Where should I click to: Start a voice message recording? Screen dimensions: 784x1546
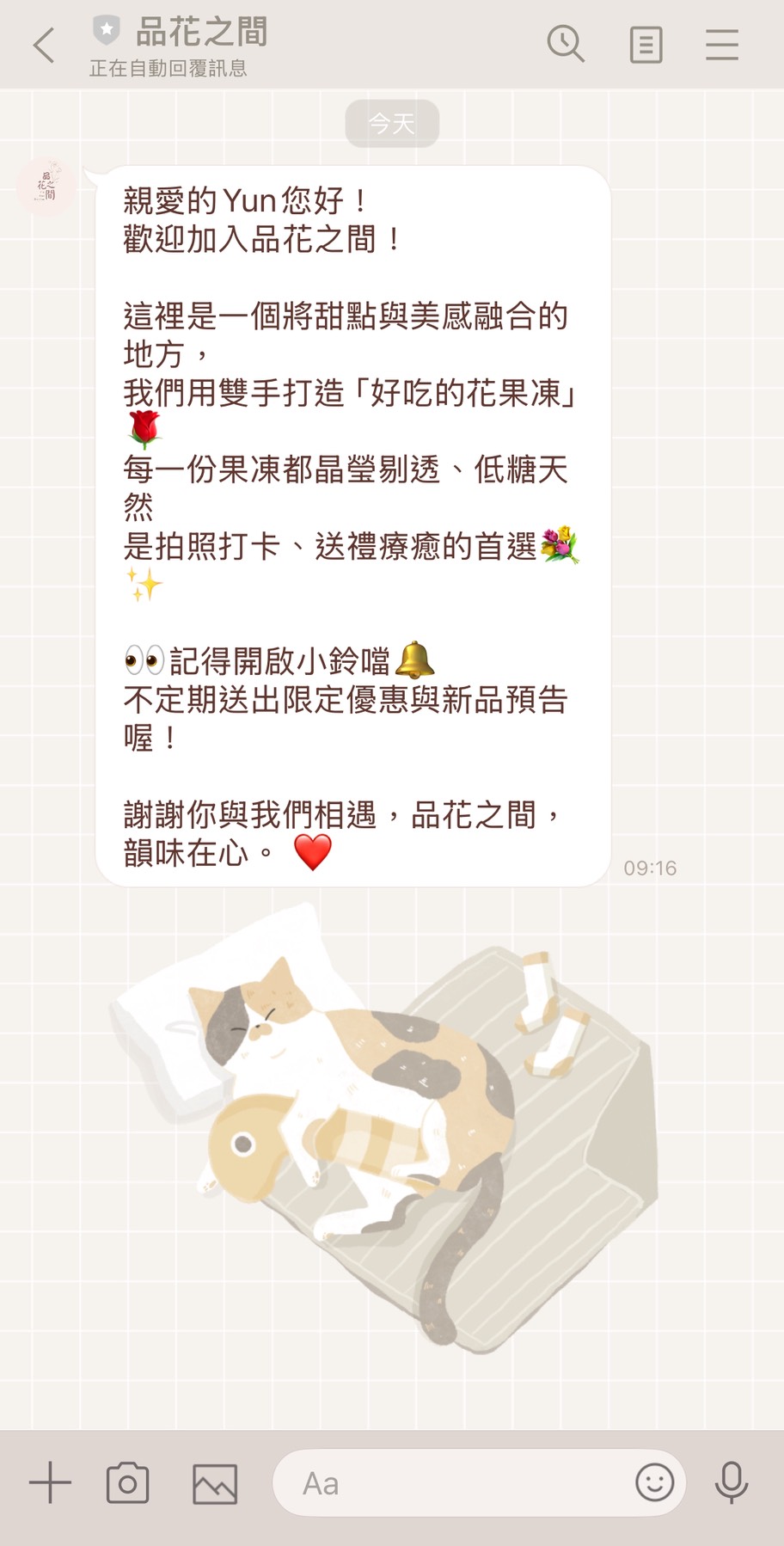tap(732, 1482)
